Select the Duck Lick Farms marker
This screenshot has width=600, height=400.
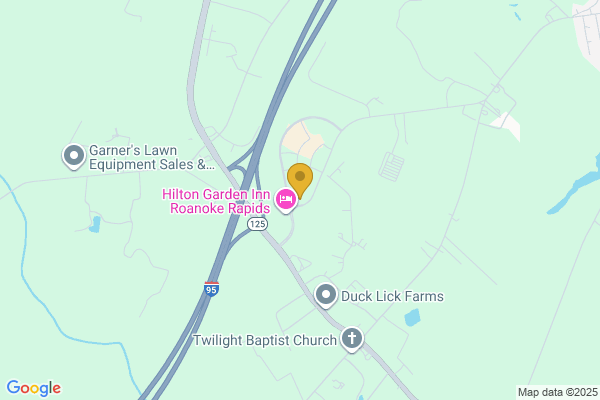[326, 295]
